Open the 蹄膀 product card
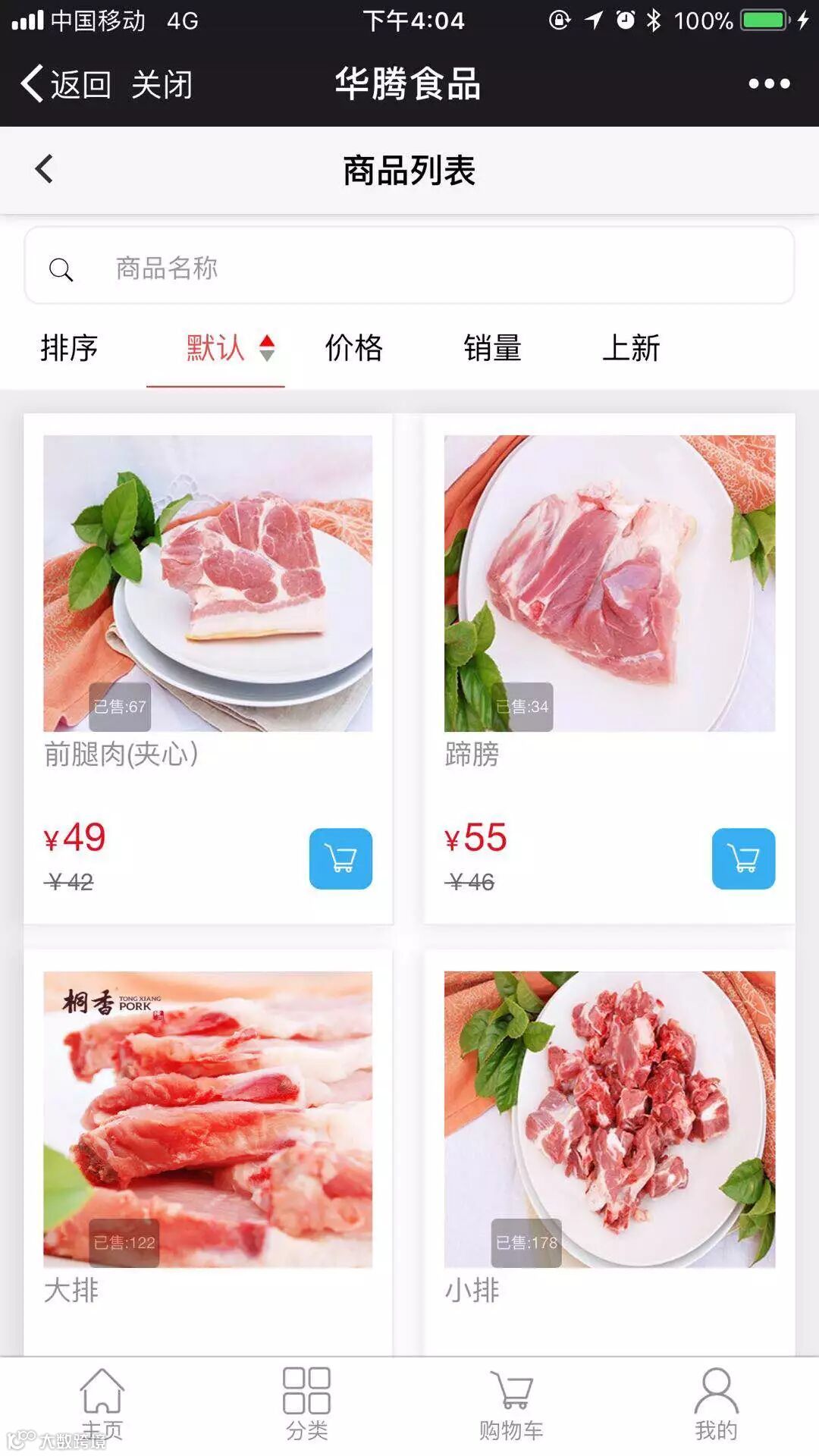Image resolution: width=819 pixels, height=1456 pixels. point(609,584)
